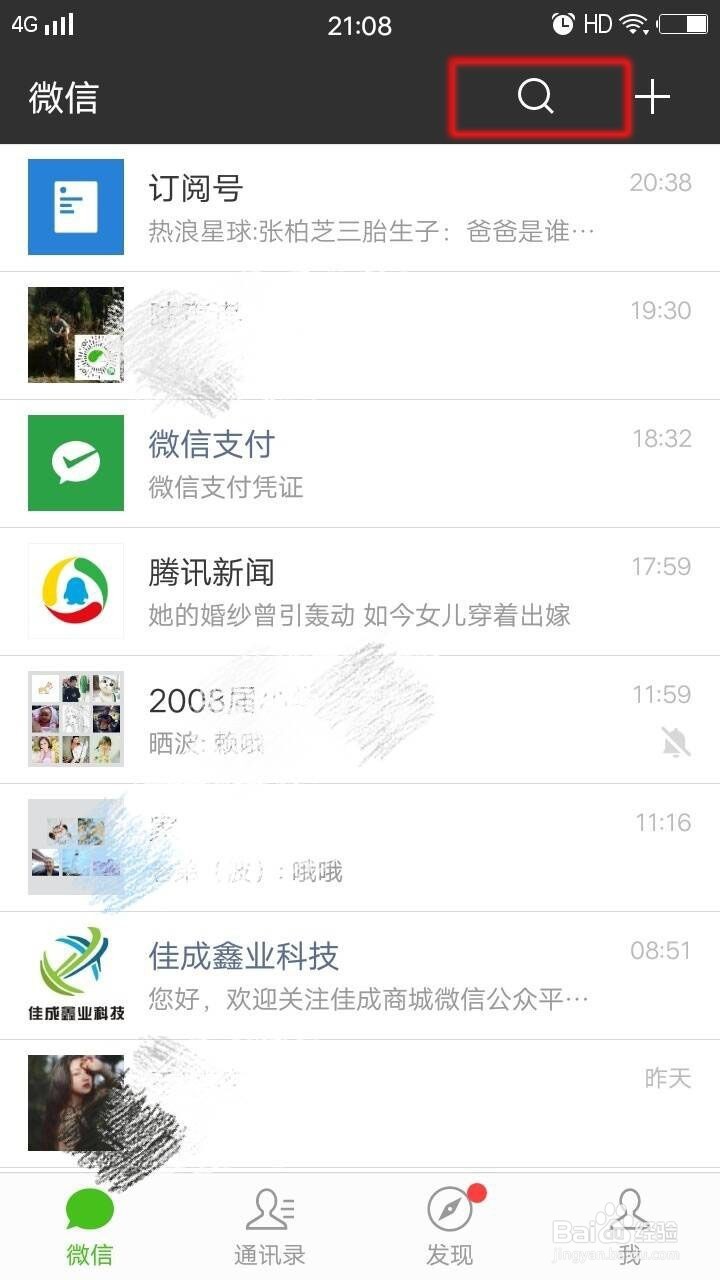Open Tencent News via the 腾讯新闻 penguin icon
Image resolution: width=720 pixels, height=1280 pixels.
(75, 590)
